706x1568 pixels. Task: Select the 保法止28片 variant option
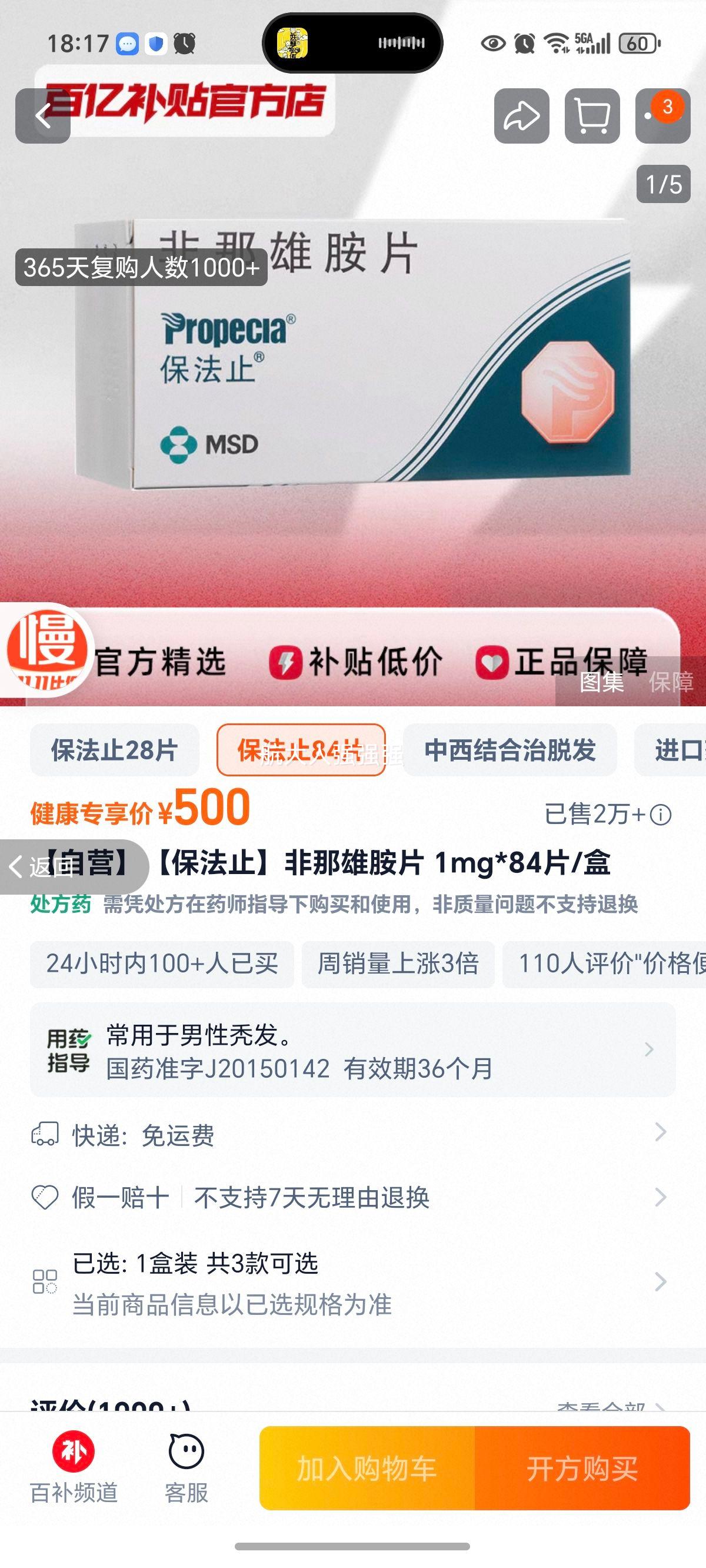[113, 750]
